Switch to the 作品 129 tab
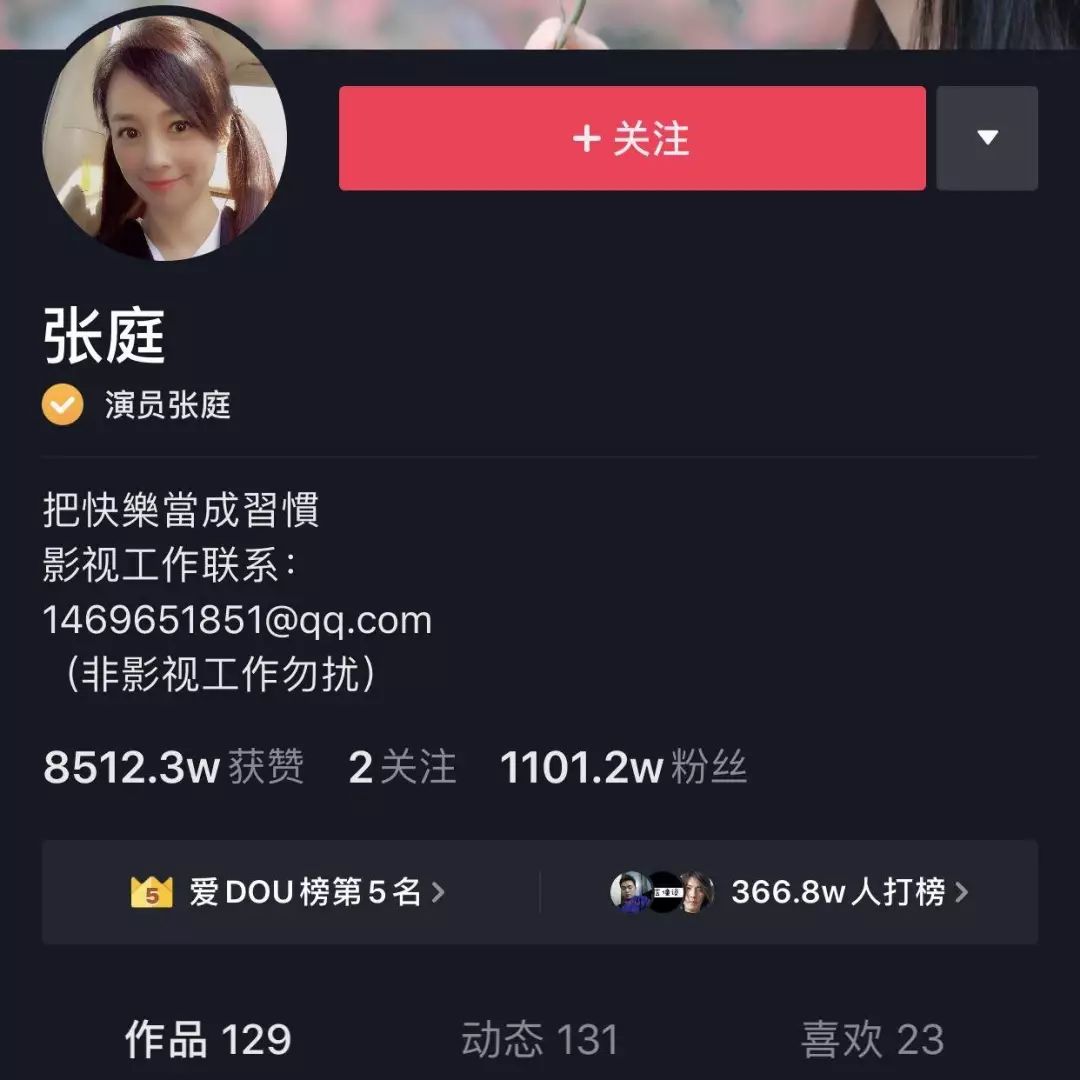The image size is (1080, 1080). [208, 1040]
